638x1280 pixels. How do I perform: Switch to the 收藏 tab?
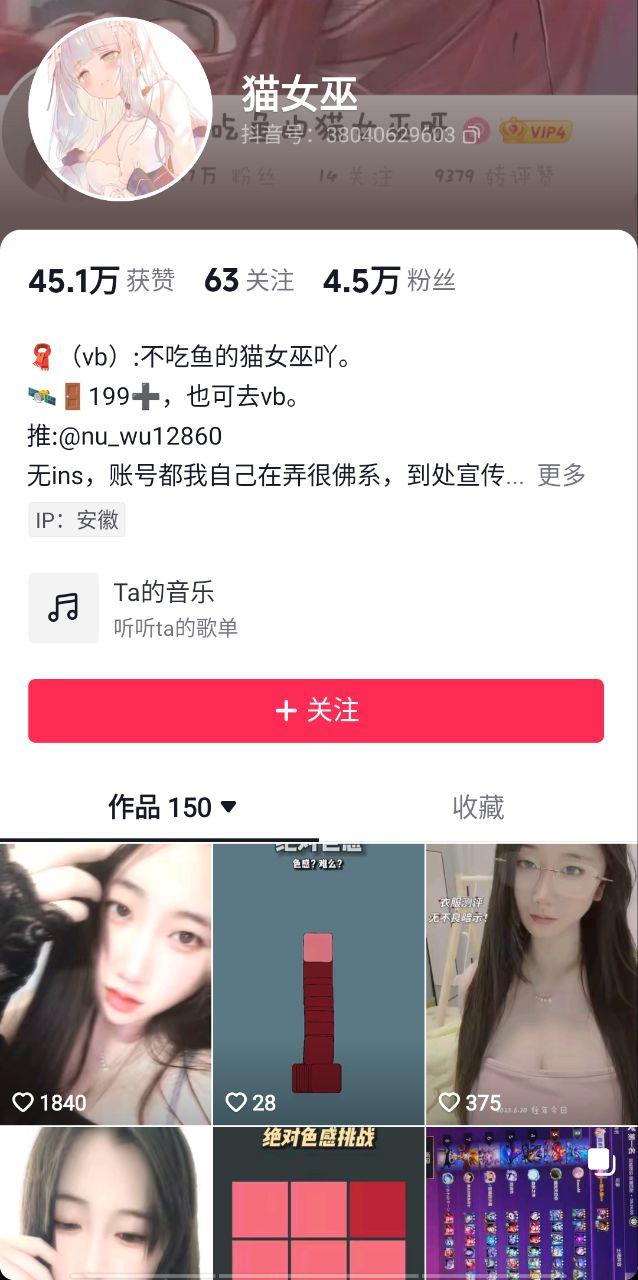pos(478,807)
